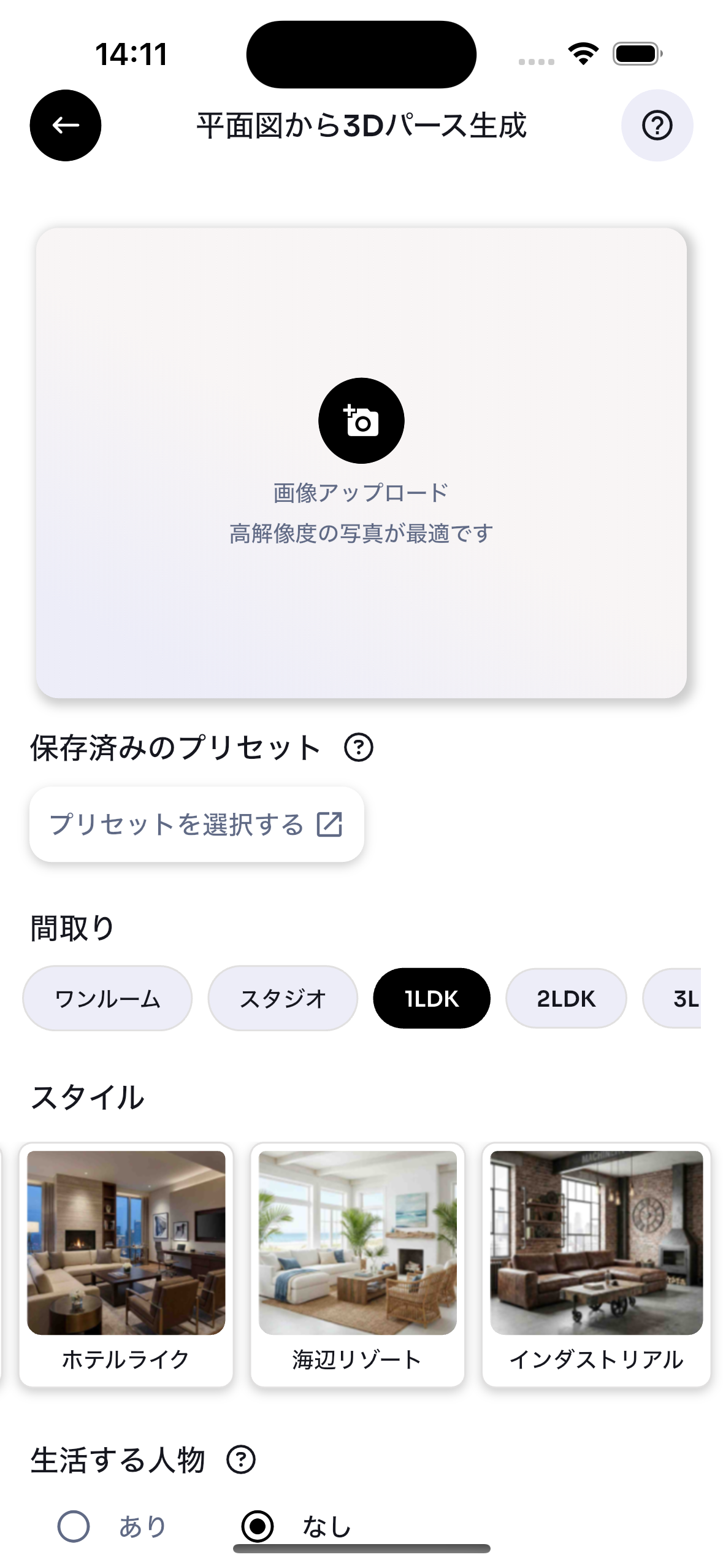Tap the camera upload icon
Image resolution: width=723 pixels, height=1568 pixels.
[361, 420]
